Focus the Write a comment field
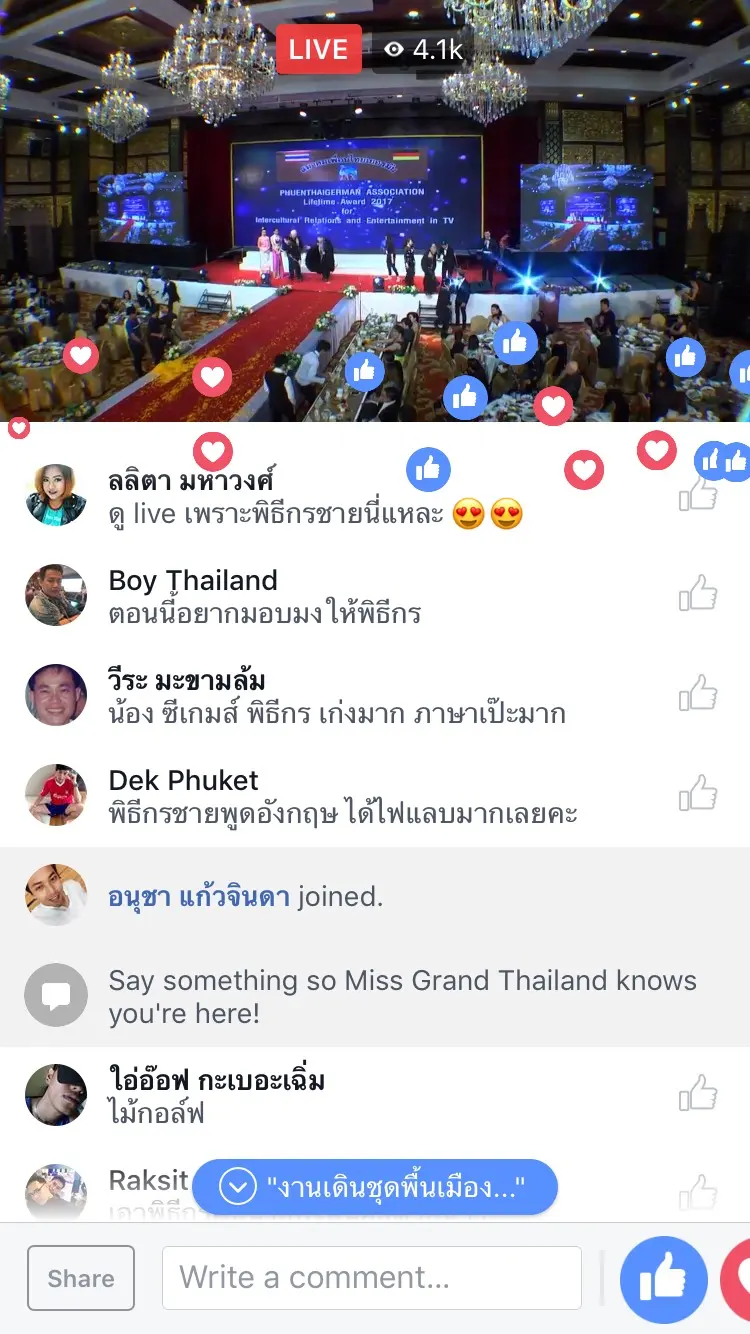The width and height of the screenshot is (750, 1334). point(371,1277)
